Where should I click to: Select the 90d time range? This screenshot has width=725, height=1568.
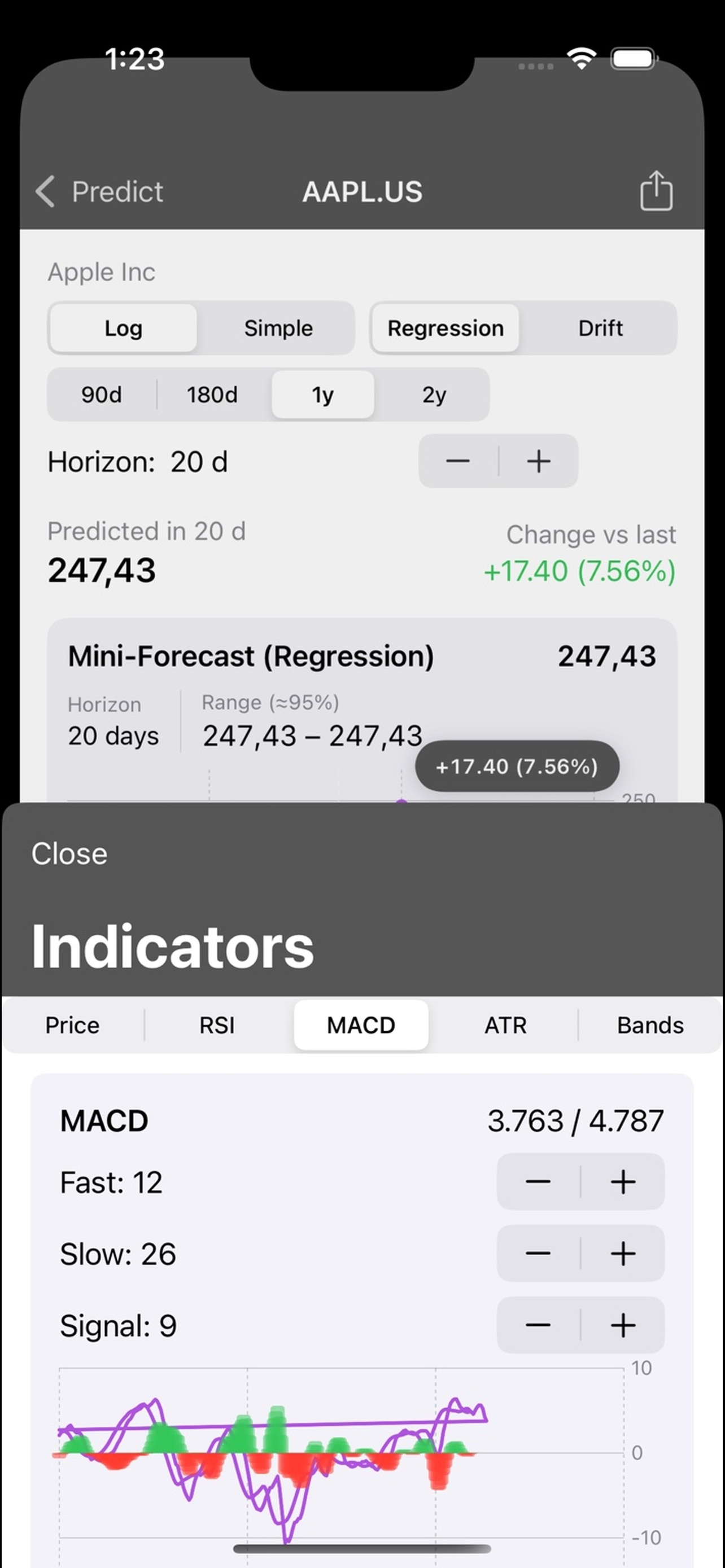101,395
